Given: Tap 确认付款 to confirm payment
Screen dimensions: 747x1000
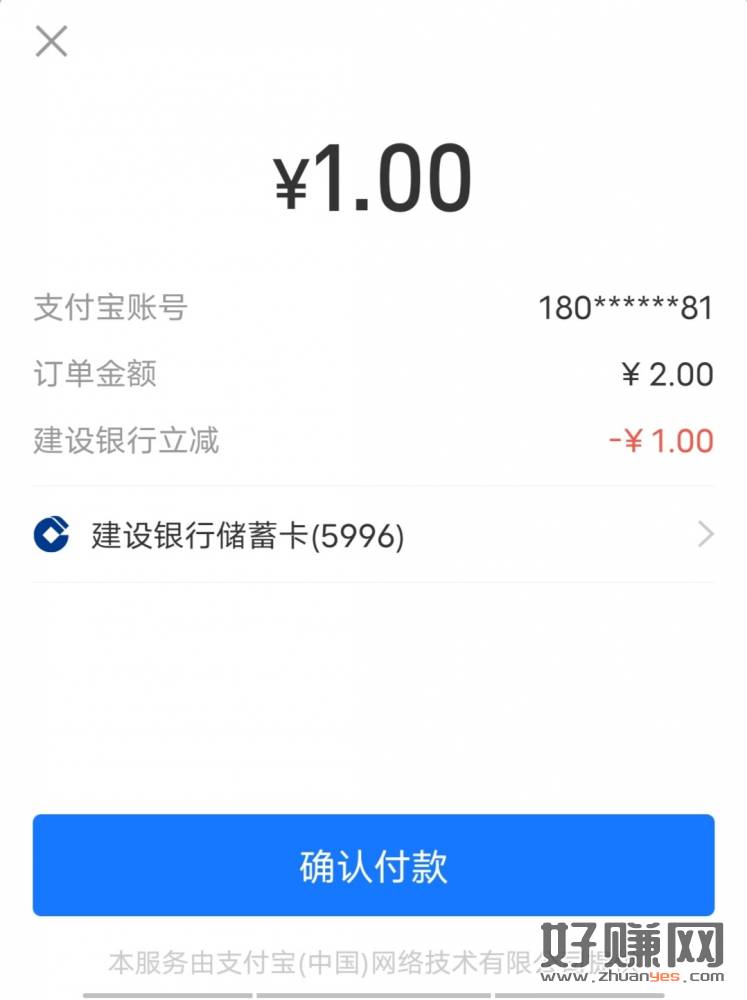Looking at the screenshot, I should click(x=373, y=865).
